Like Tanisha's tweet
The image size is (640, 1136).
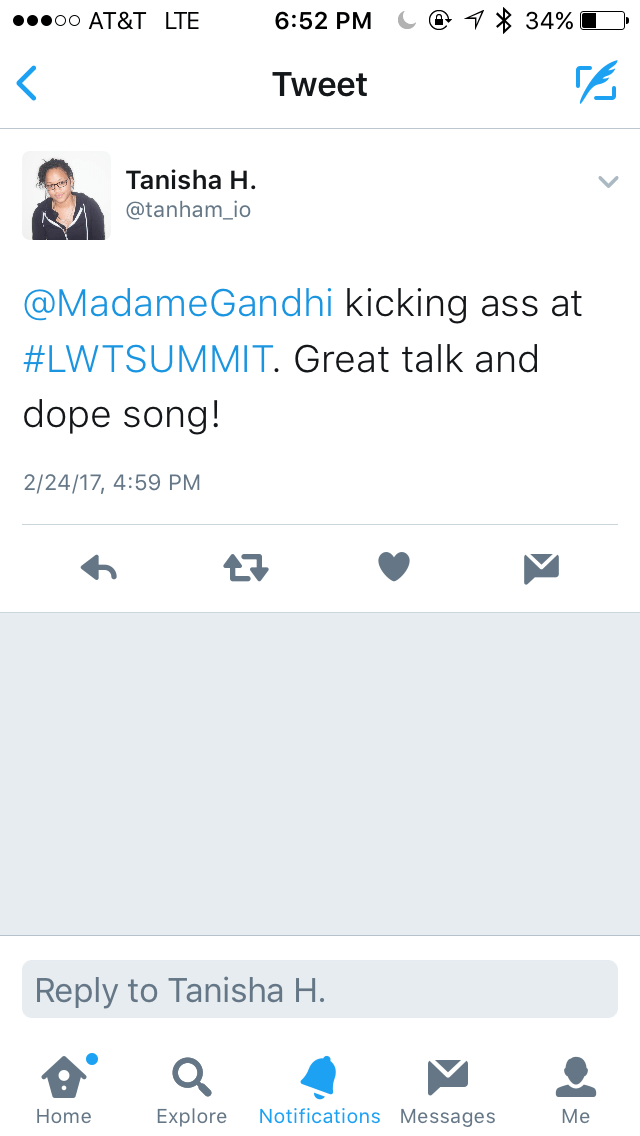click(x=394, y=568)
